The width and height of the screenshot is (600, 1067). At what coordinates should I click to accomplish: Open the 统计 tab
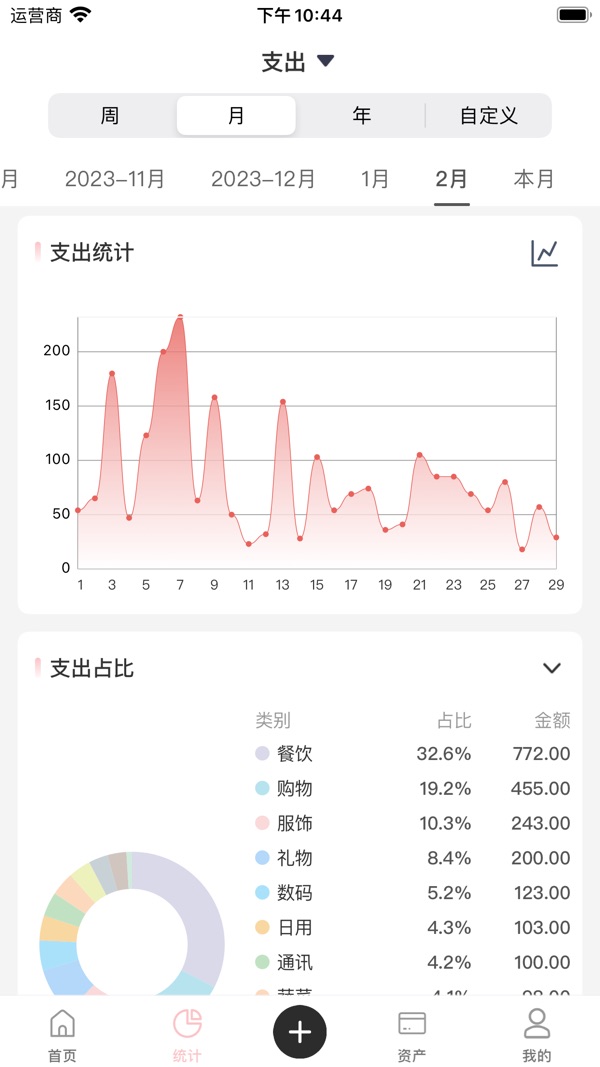187,1034
